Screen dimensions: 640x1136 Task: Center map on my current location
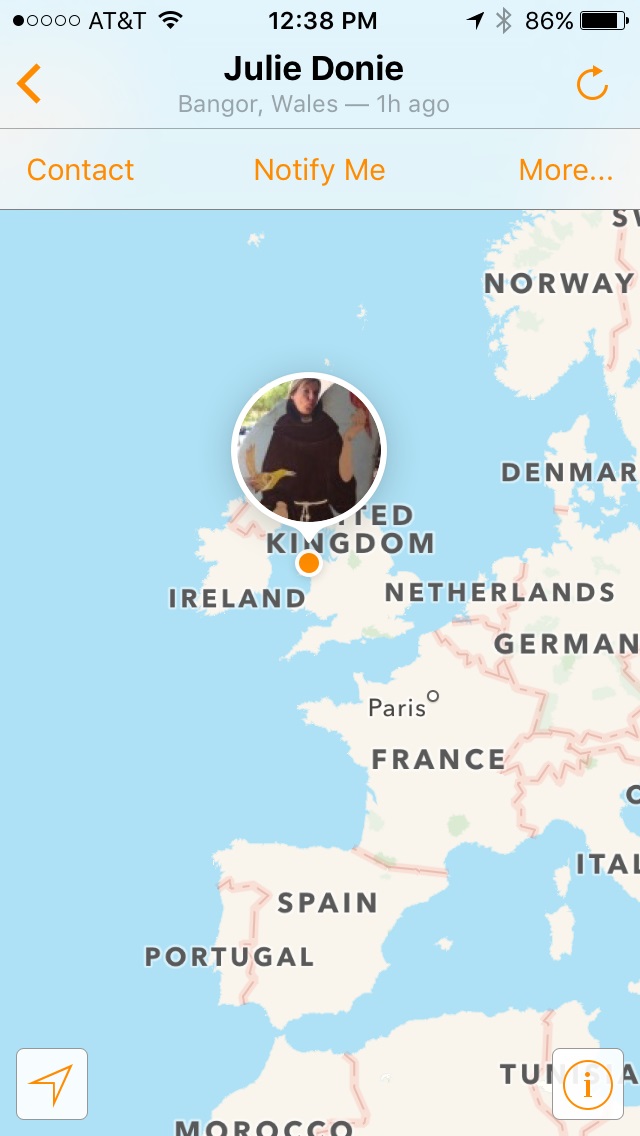point(52,1084)
